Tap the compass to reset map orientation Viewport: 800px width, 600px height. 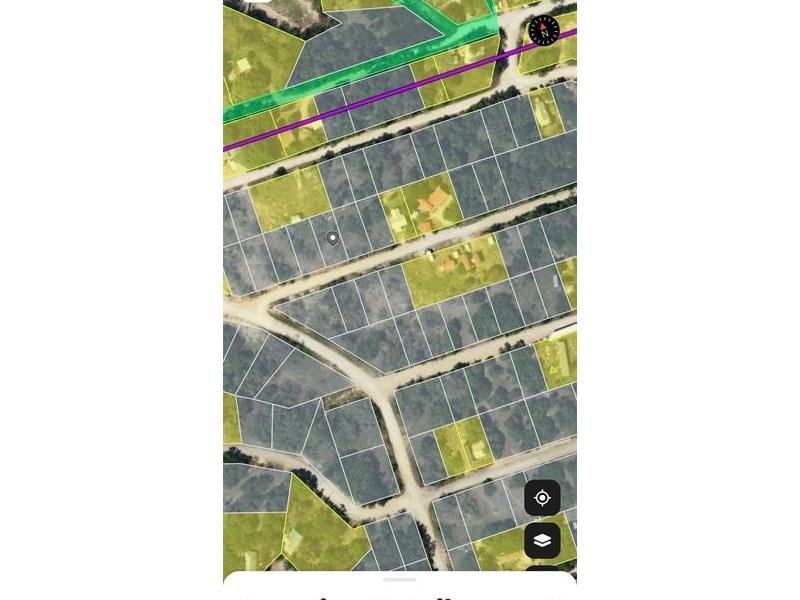pos(544,30)
